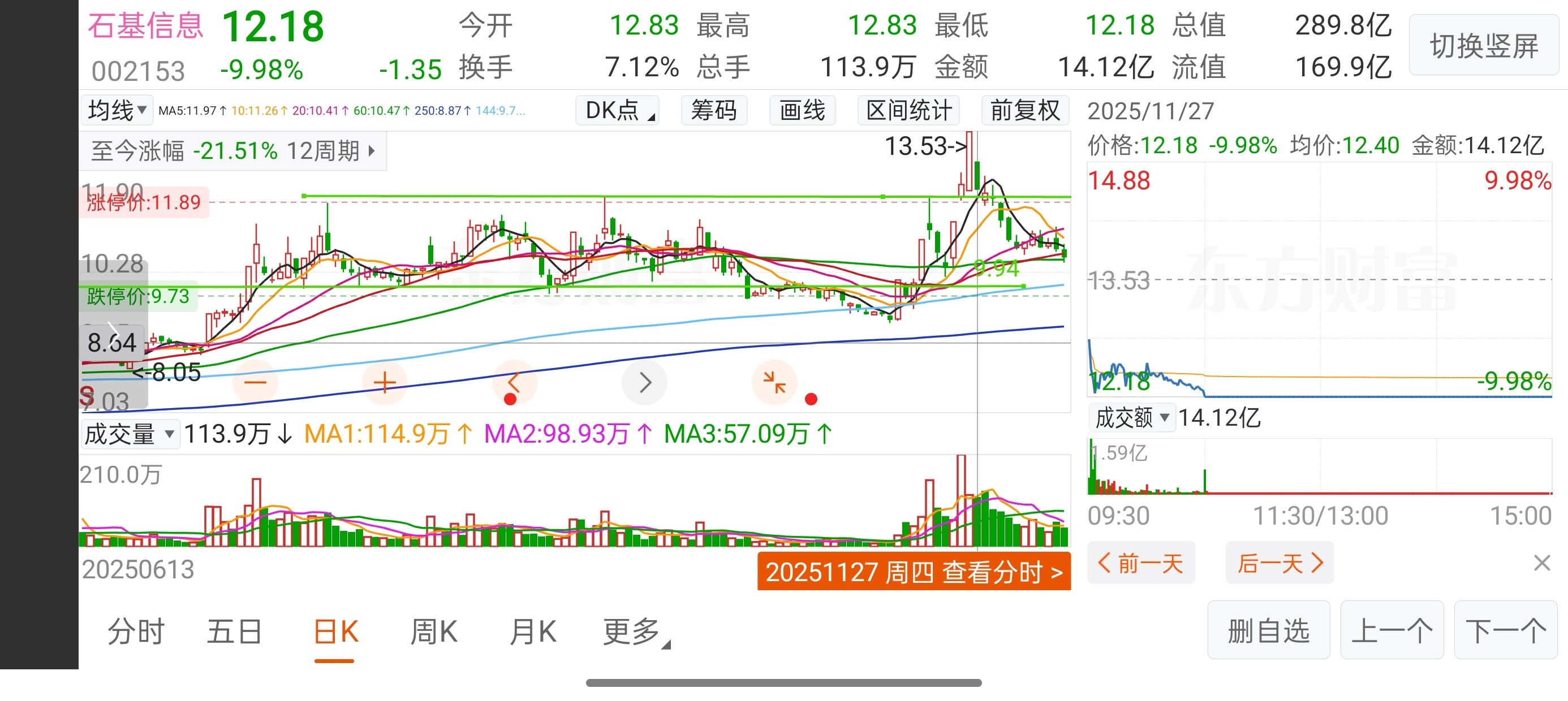The height and width of the screenshot is (701, 1568).
Task: Switch to the 周K tab
Action: [x=433, y=631]
